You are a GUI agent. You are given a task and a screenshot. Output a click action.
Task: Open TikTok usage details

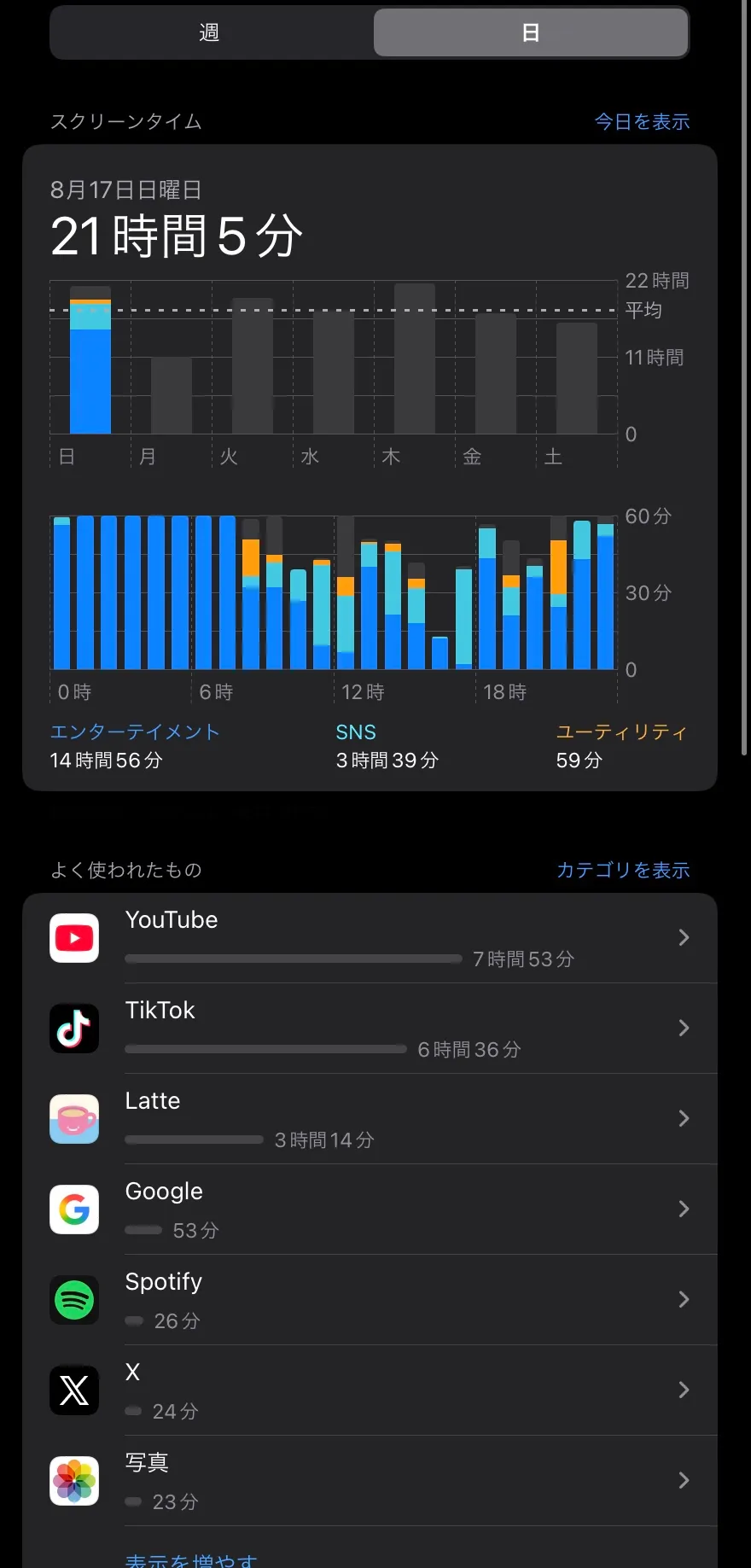[x=370, y=1029]
